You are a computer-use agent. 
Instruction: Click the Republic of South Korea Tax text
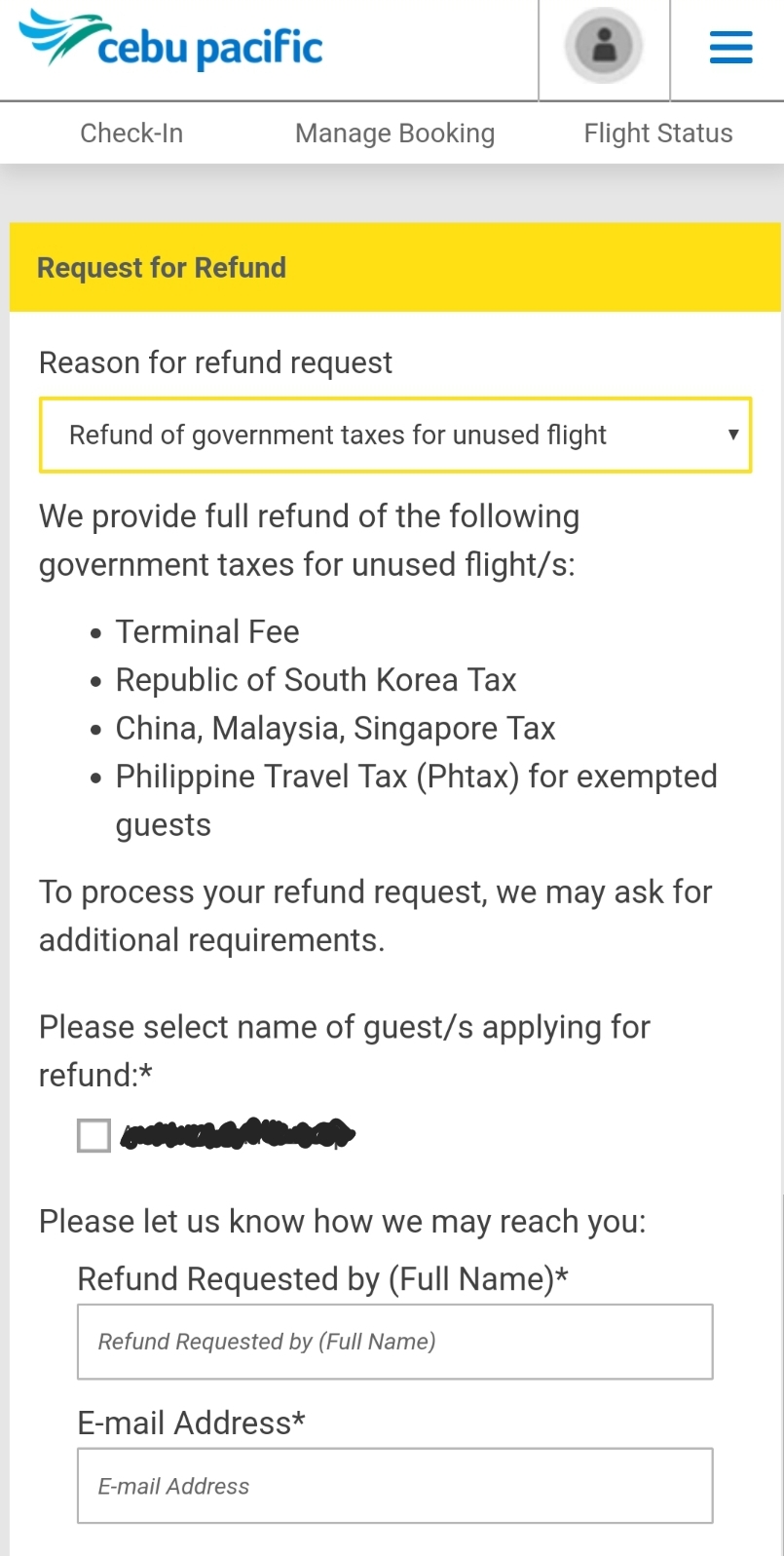point(316,680)
